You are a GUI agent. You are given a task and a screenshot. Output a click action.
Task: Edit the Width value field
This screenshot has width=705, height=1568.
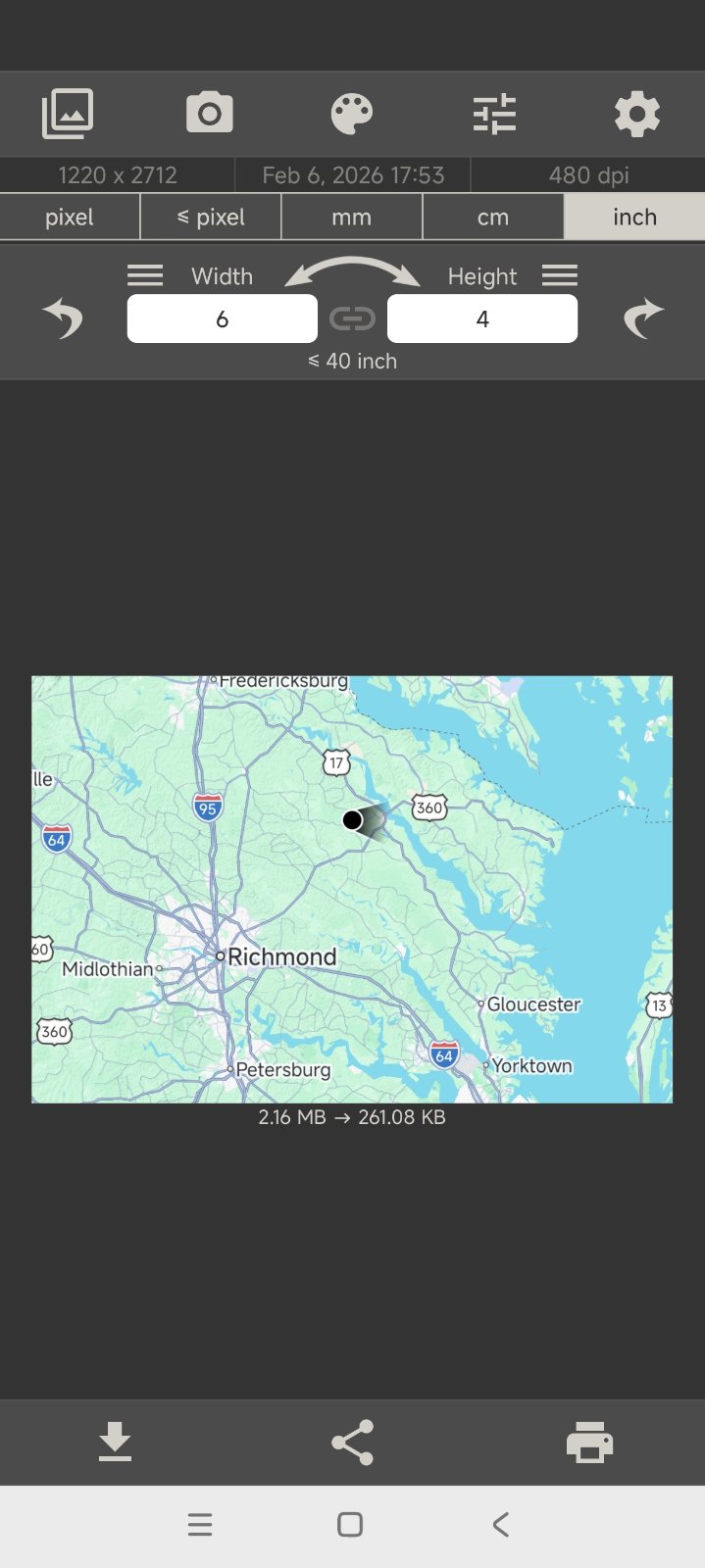coord(223,319)
